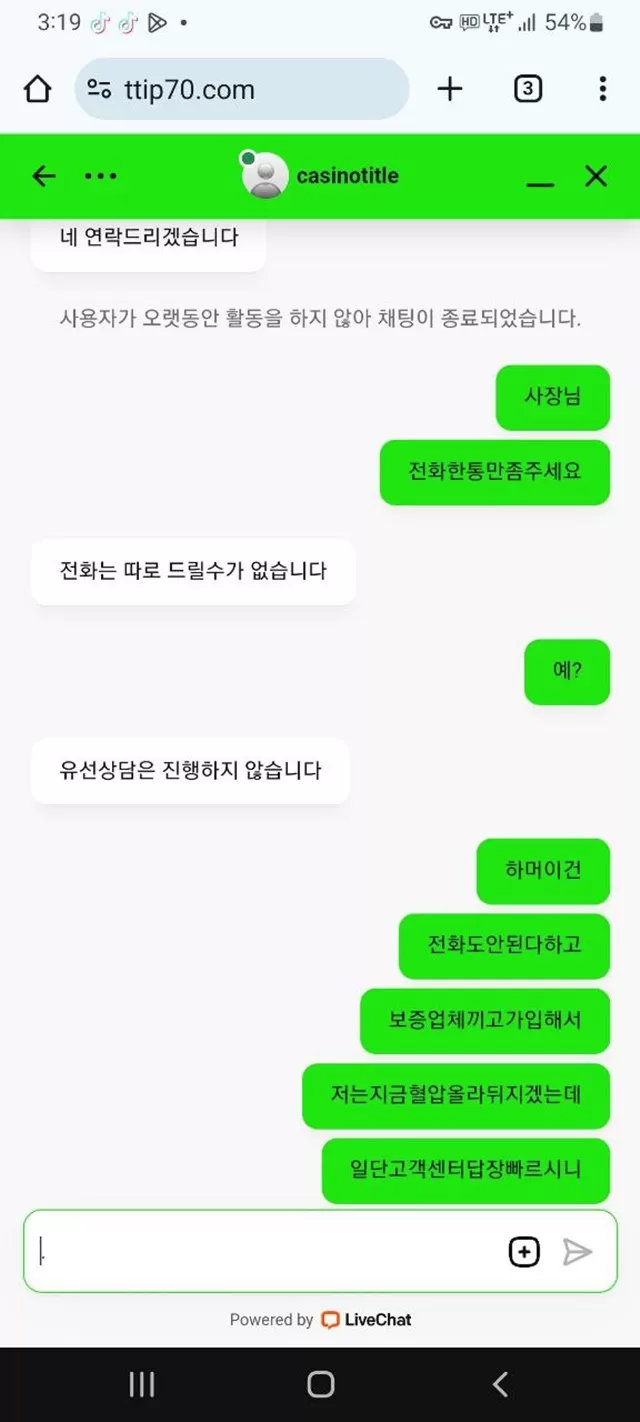Viewport: 640px width, 1422px height.
Task: Close the casinotitle chat window
Action: coord(596,177)
